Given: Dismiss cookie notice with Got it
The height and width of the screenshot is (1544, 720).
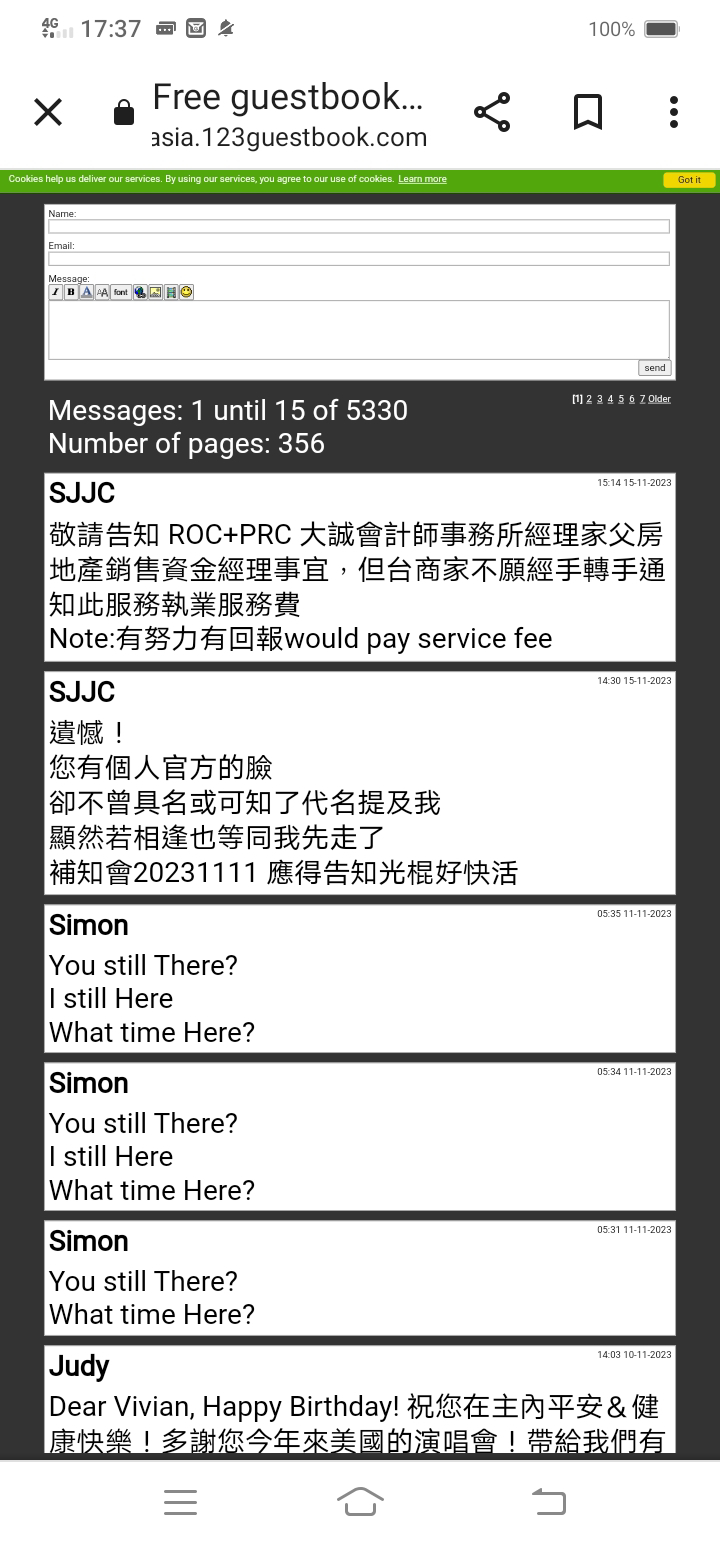Looking at the screenshot, I should click(x=689, y=180).
